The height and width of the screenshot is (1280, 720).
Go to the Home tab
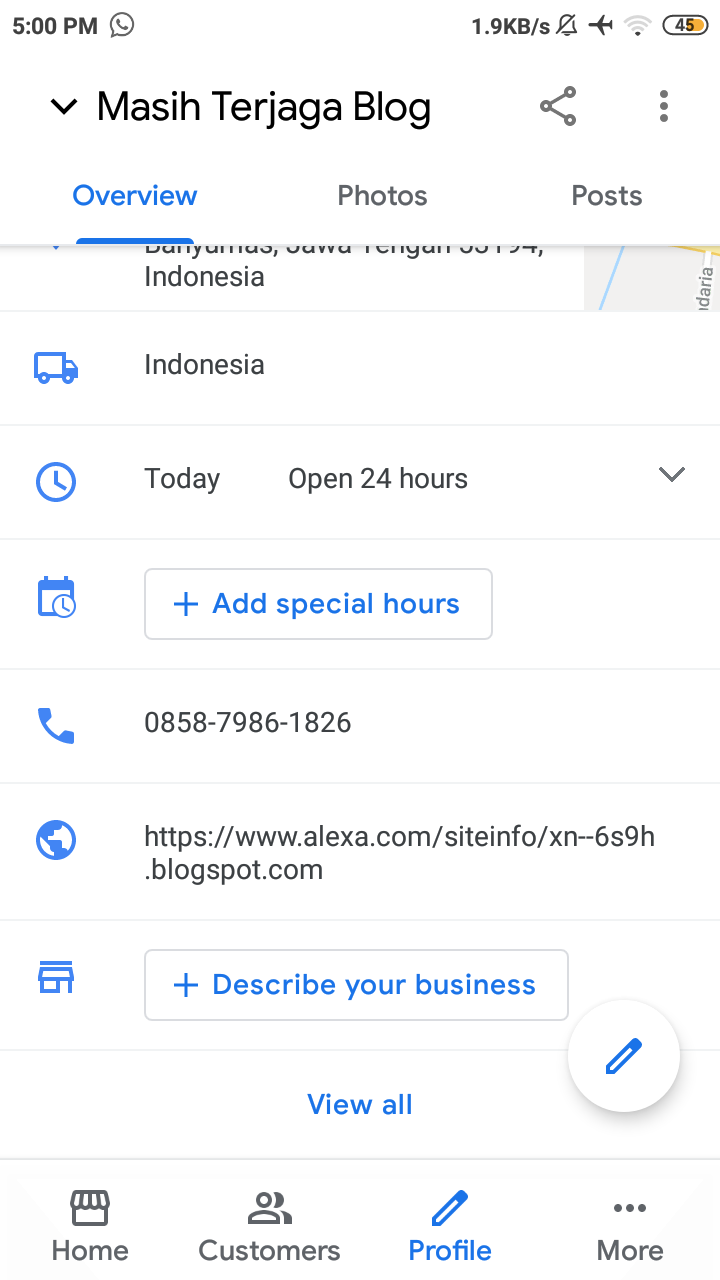click(90, 1226)
